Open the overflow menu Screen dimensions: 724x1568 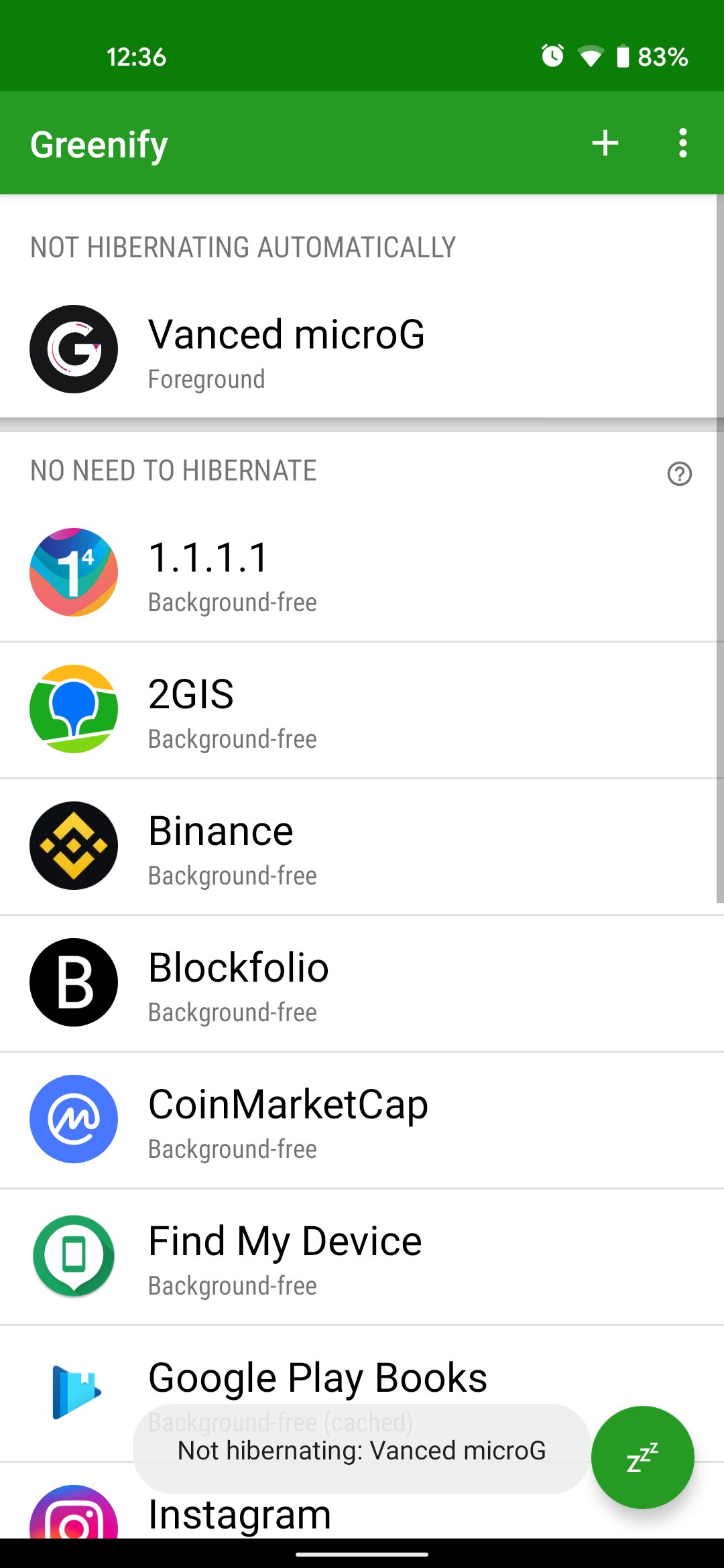[682, 143]
